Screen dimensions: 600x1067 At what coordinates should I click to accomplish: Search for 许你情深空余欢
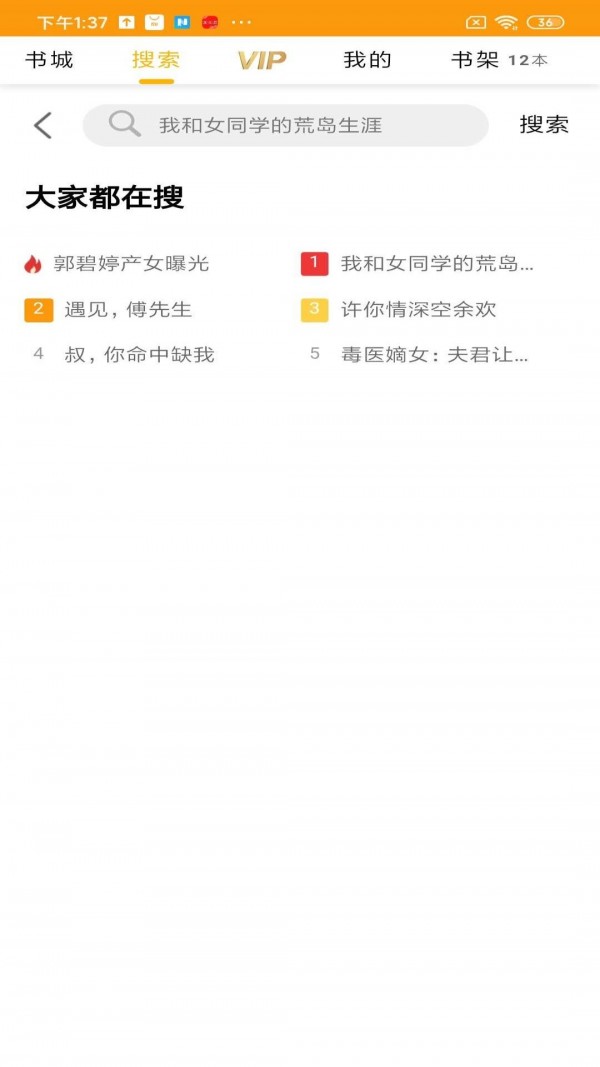(x=418, y=310)
